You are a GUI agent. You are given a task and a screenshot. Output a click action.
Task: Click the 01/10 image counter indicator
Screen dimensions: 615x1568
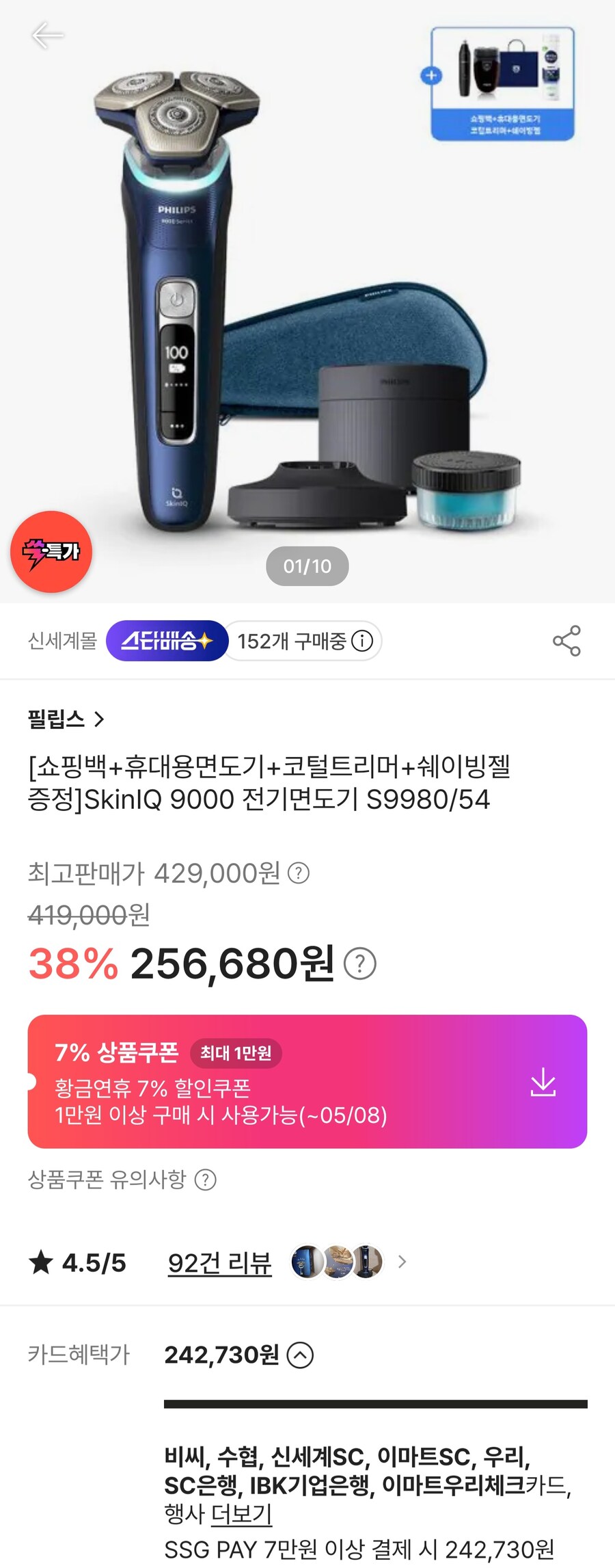[x=307, y=566]
